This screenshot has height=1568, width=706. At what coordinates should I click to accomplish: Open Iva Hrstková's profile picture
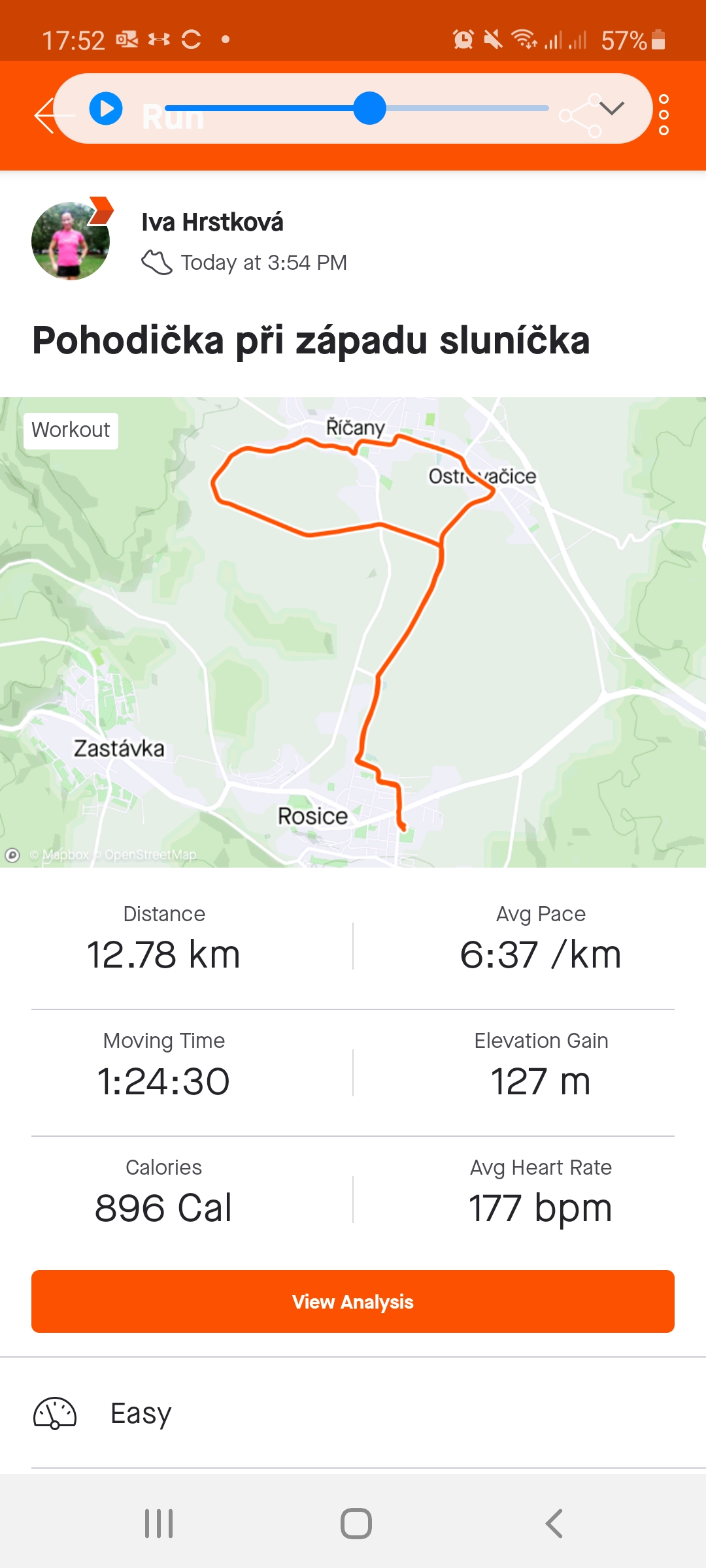click(71, 240)
